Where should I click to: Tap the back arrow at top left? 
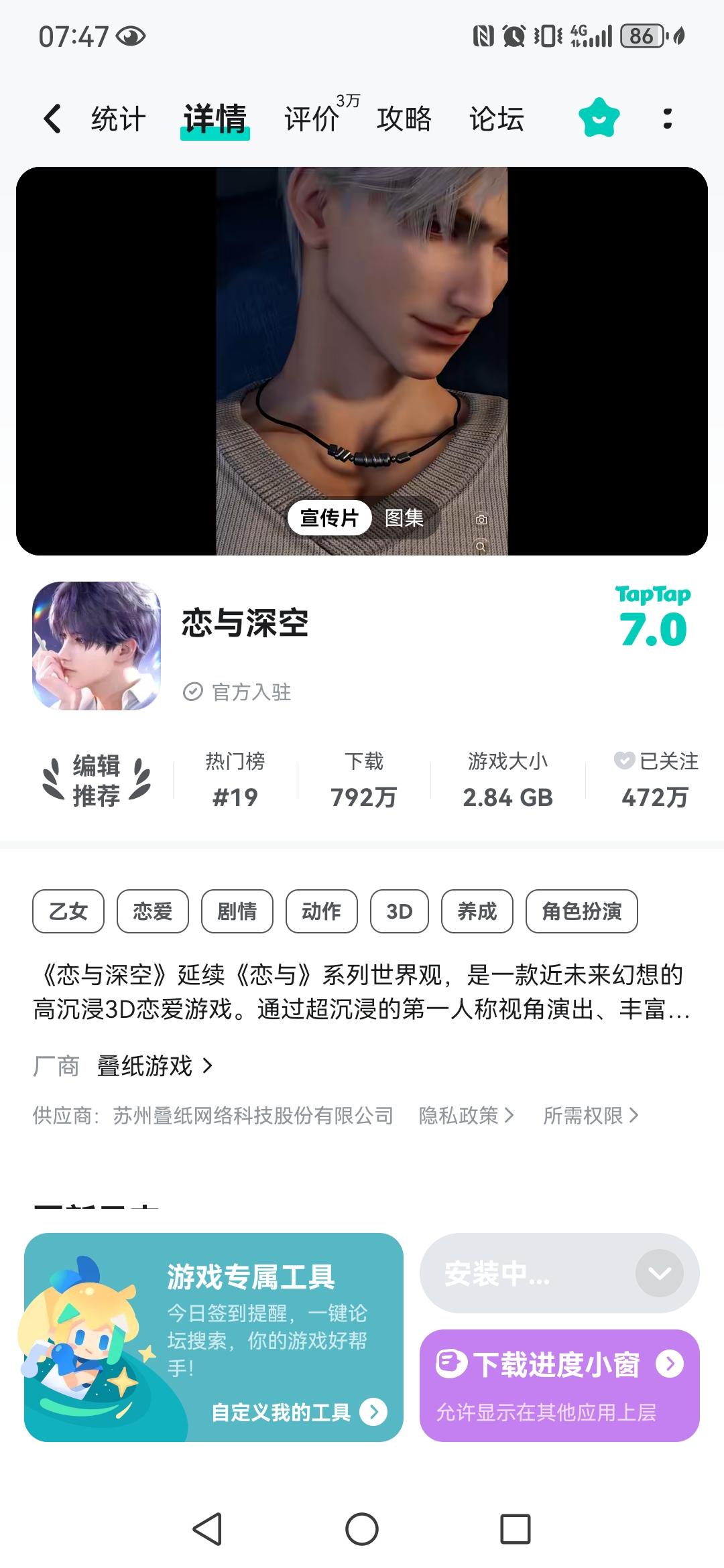tap(52, 118)
